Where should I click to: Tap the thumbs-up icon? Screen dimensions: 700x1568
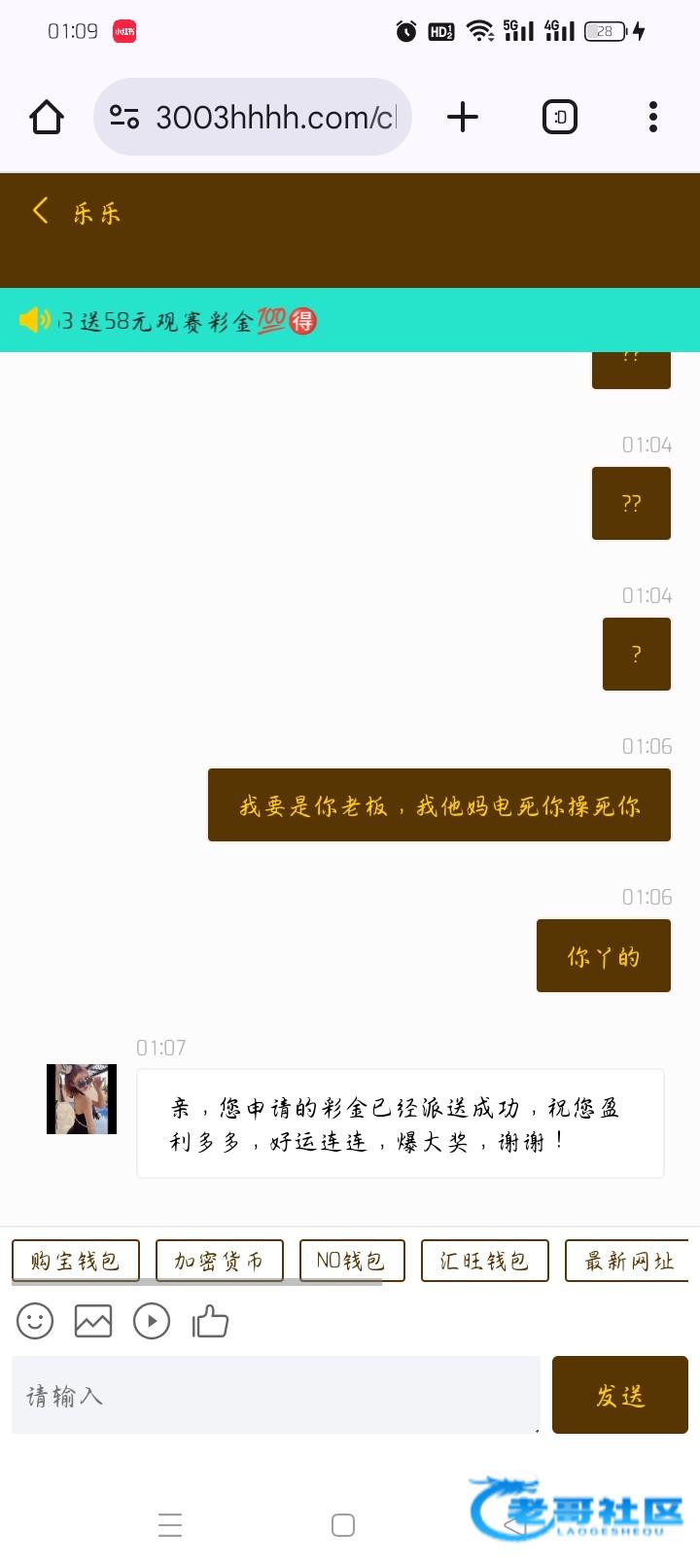point(210,1321)
